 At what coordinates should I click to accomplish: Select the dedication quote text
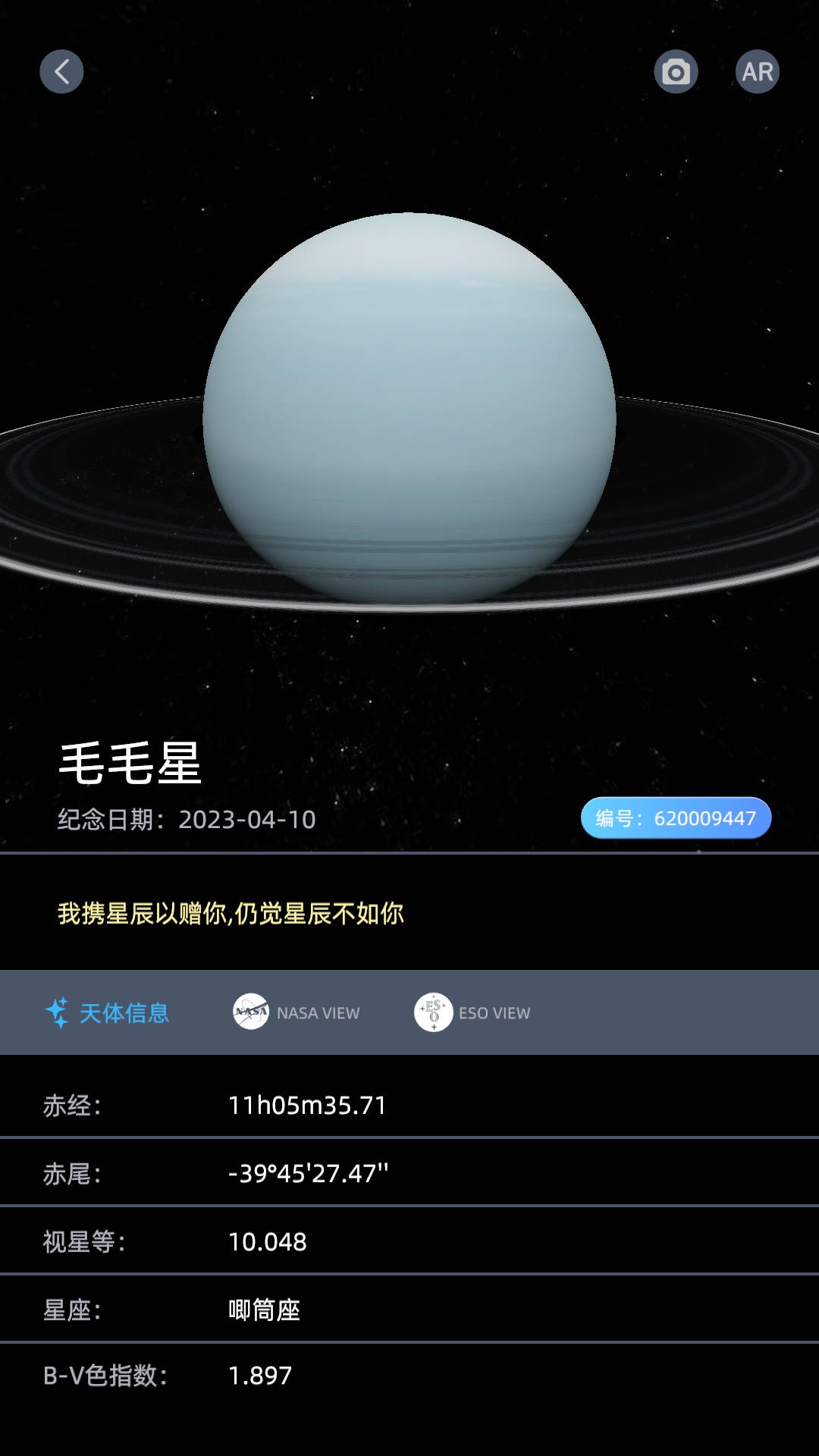pos(231,914)
